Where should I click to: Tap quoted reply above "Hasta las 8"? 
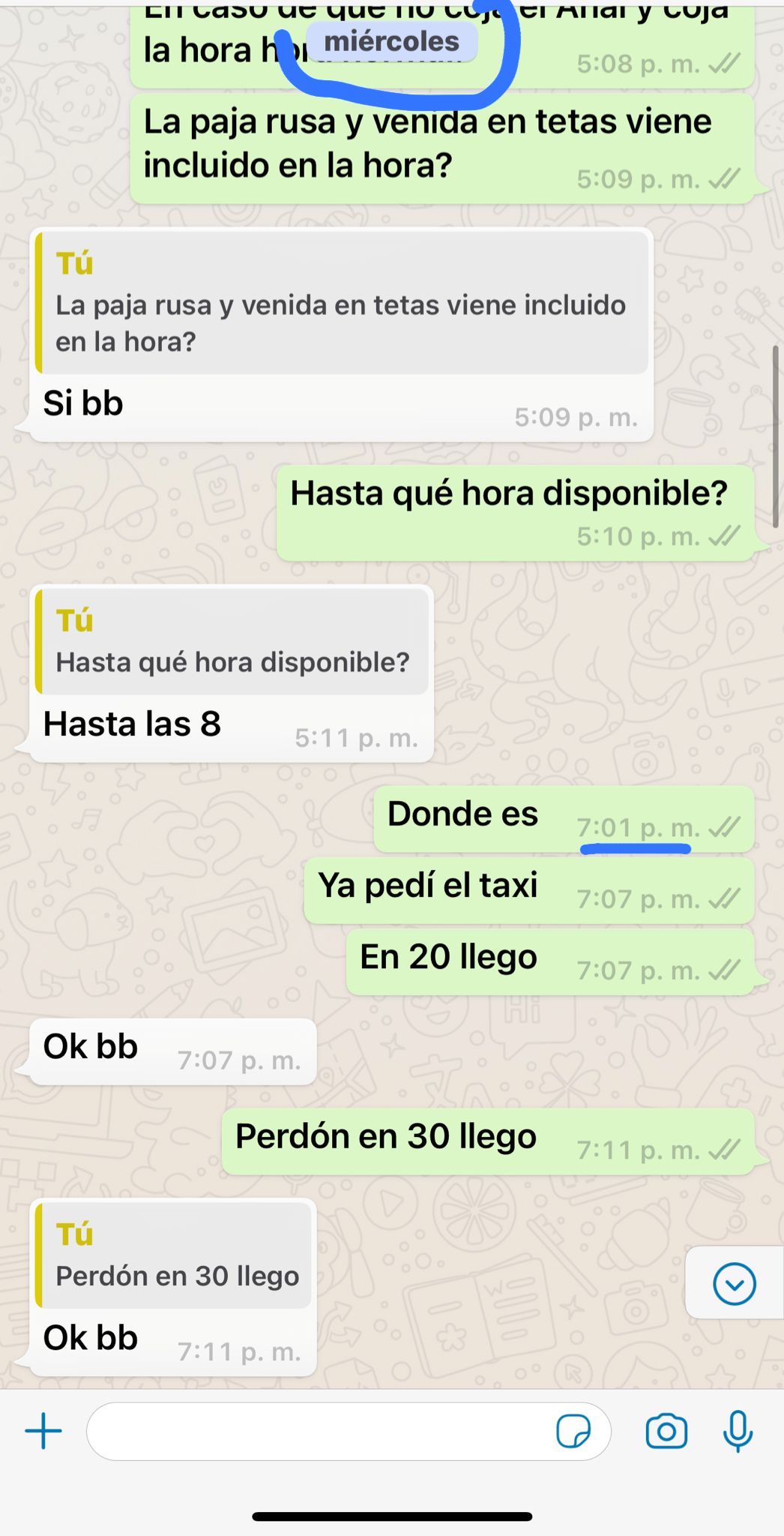pos(232,642)
